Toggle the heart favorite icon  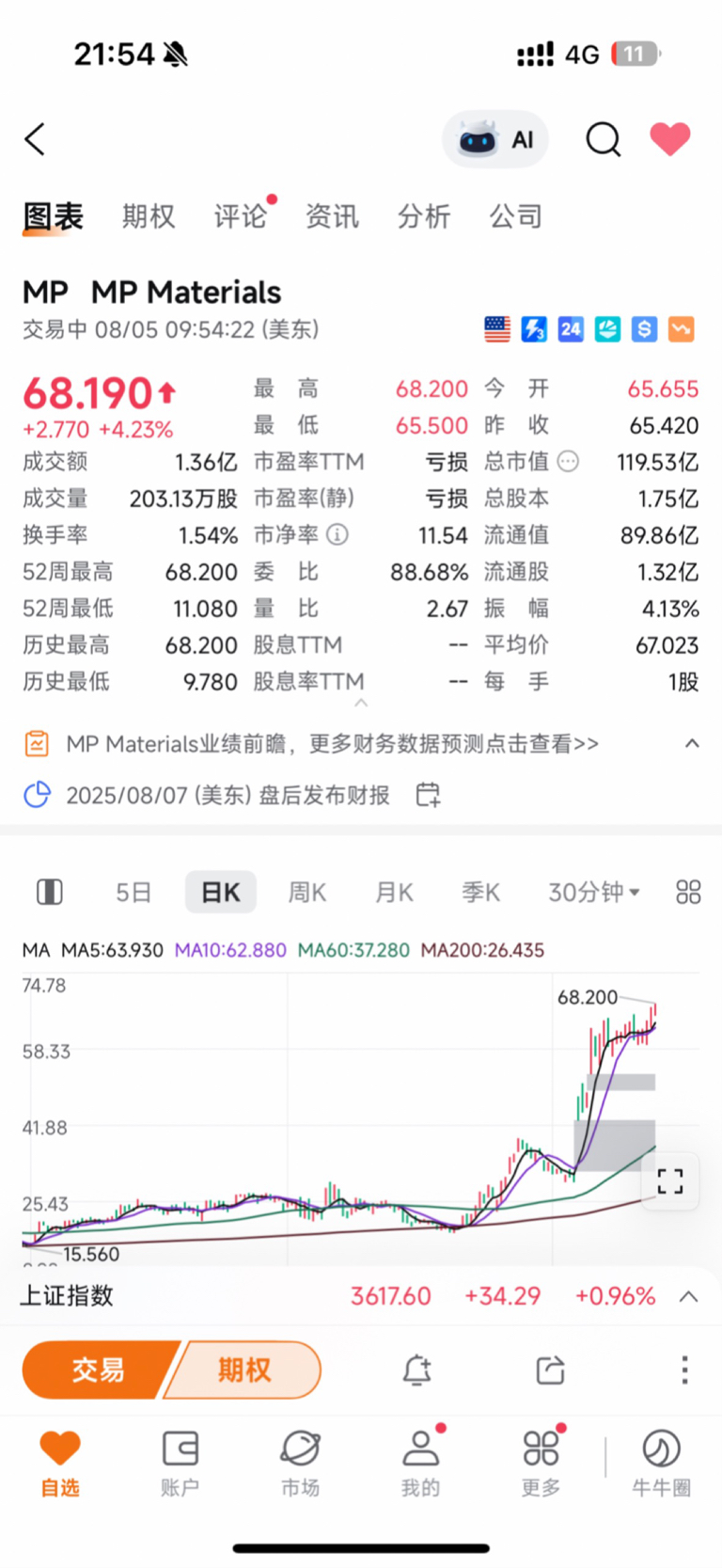coord(670,139)
